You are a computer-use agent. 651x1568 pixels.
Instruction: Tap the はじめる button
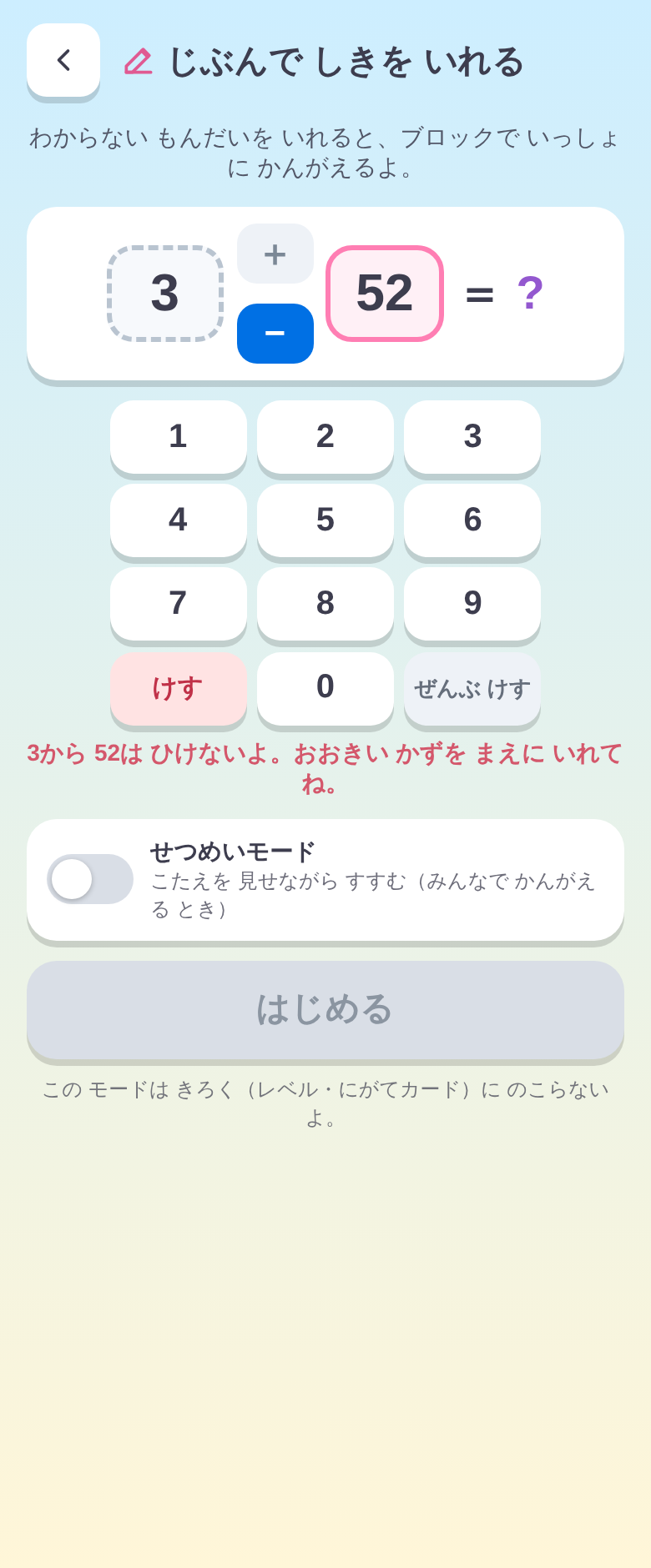(325, 1010)
